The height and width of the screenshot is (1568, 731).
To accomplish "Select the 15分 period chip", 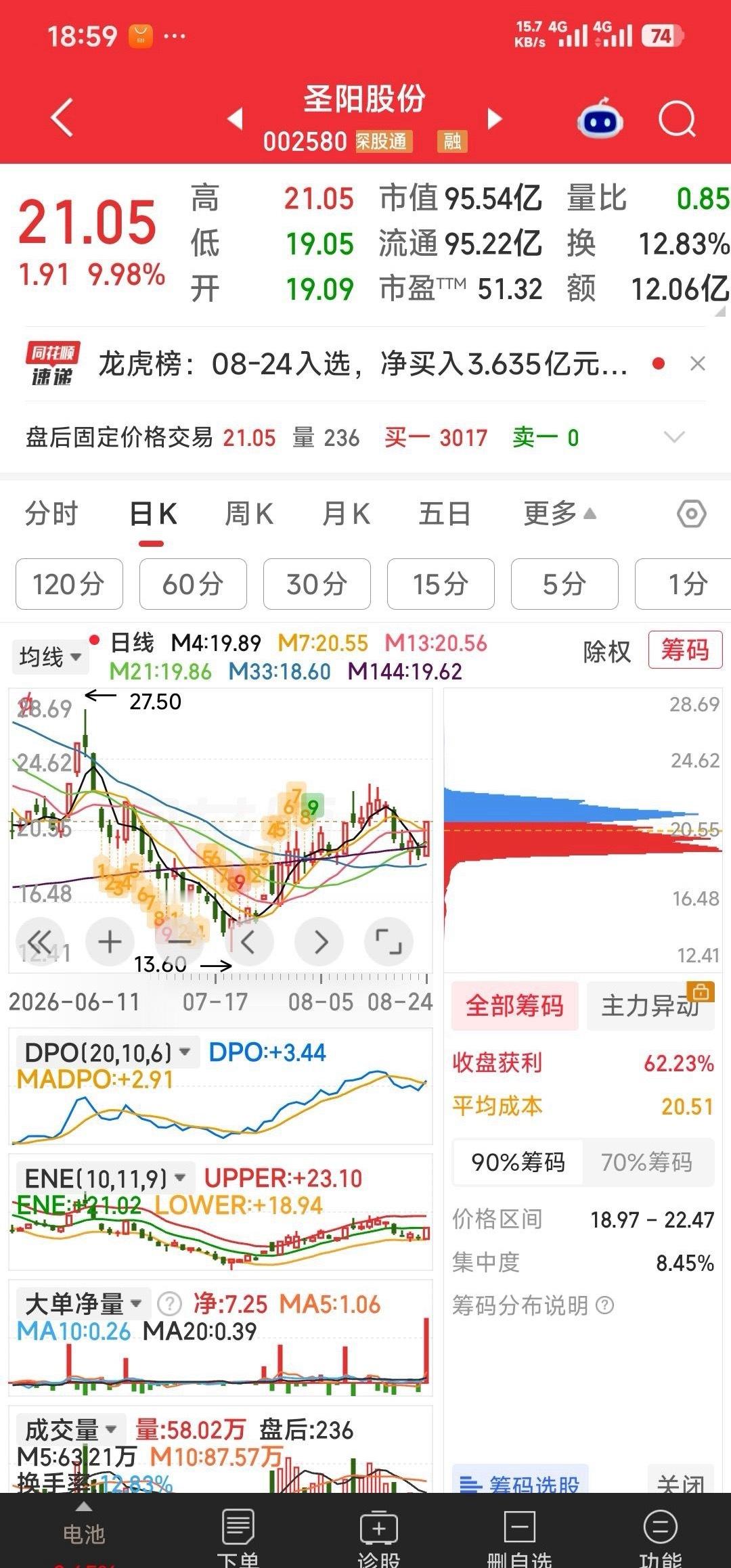I will click(441, 584).
